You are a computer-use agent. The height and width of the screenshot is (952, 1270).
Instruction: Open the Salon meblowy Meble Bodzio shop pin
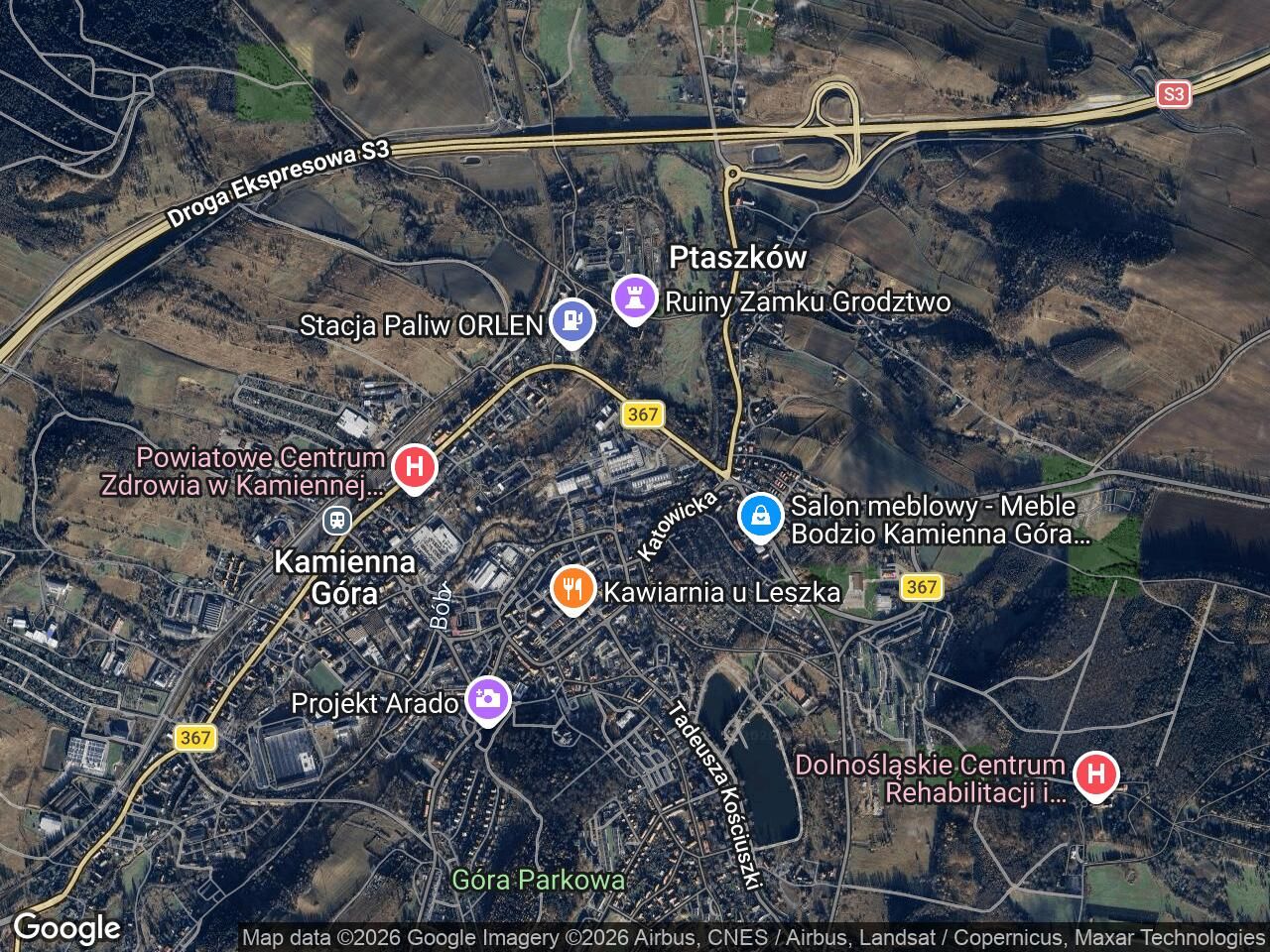(x=761, y=516)
